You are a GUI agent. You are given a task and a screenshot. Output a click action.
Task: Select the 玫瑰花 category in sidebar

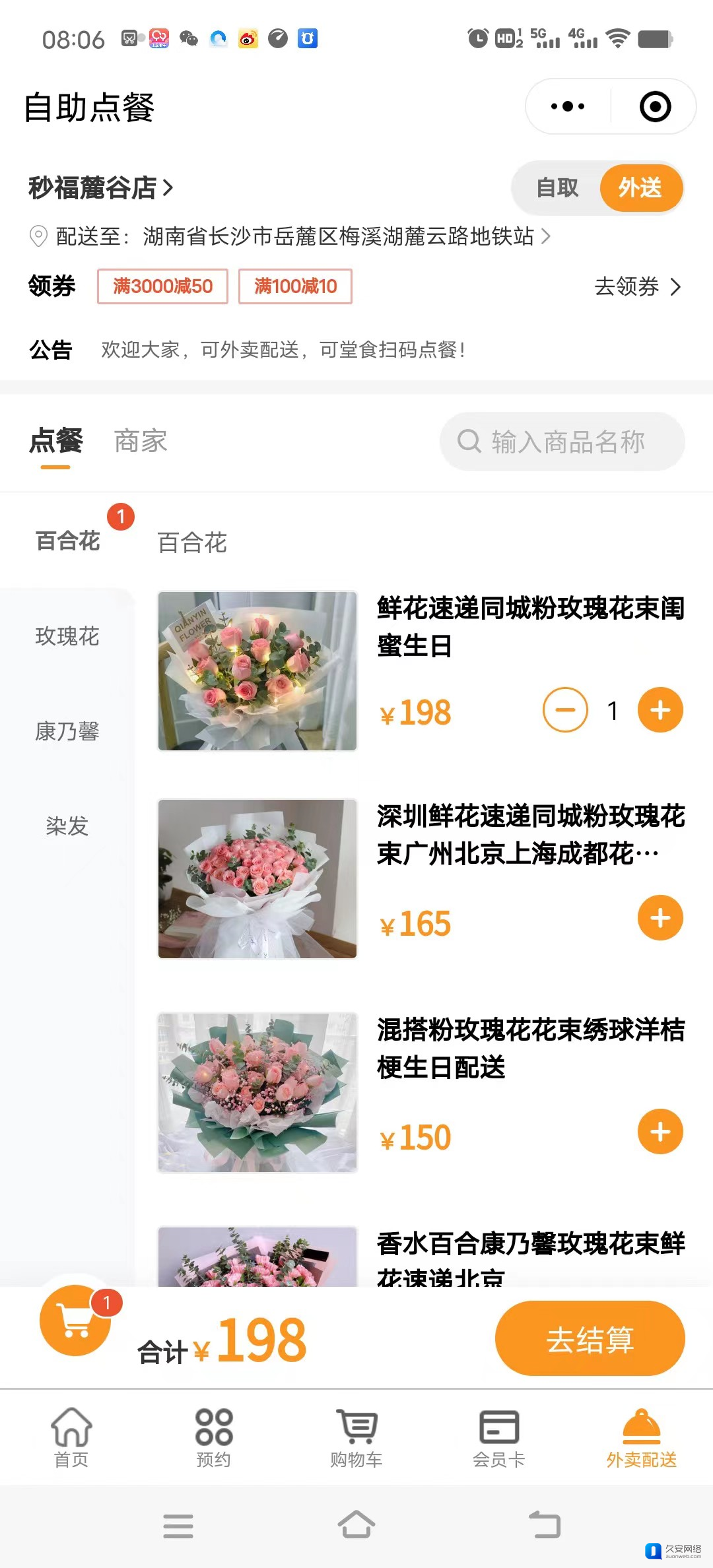[x=67, y=637]
